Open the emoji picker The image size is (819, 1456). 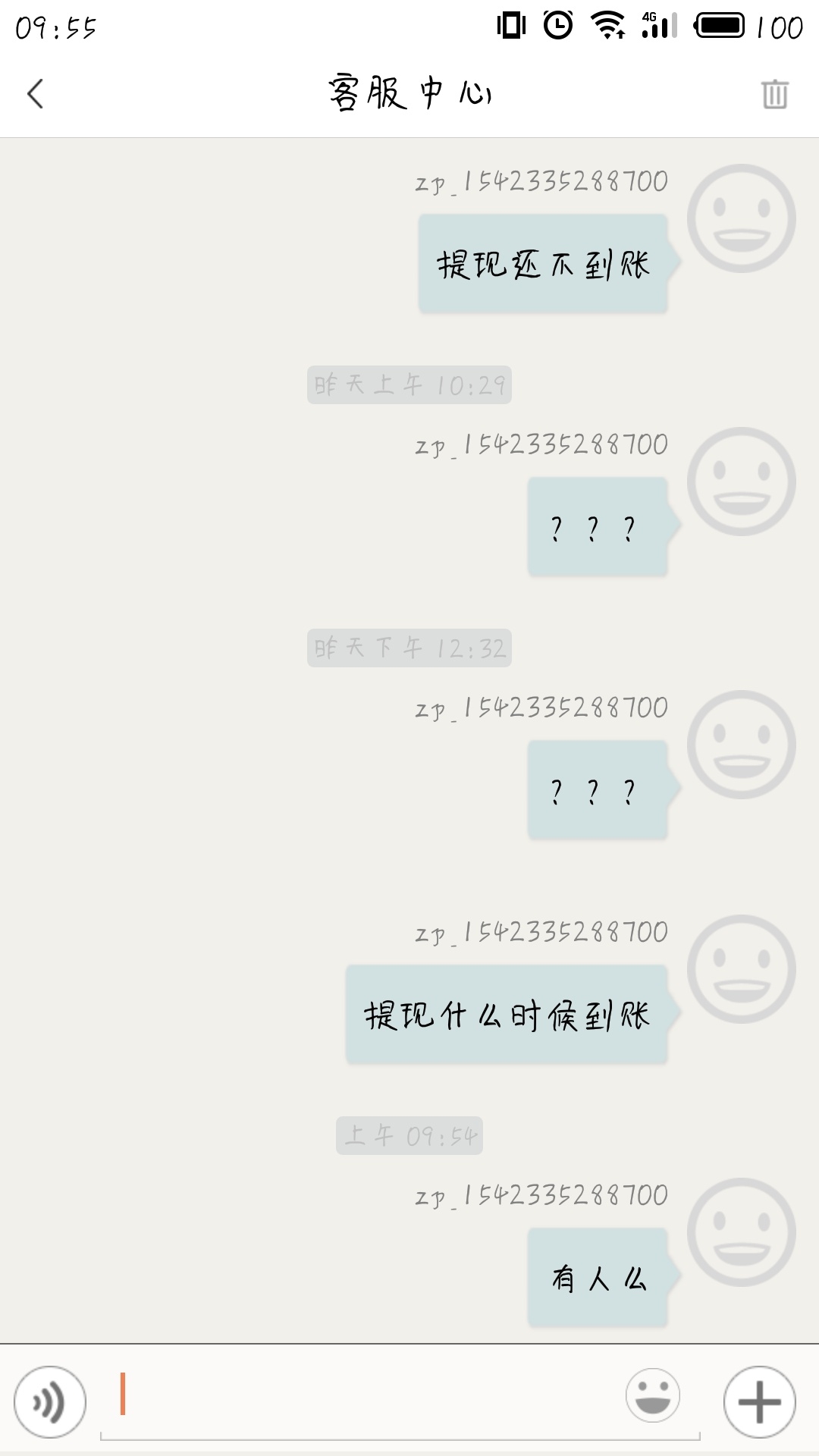coord(652,1396)
